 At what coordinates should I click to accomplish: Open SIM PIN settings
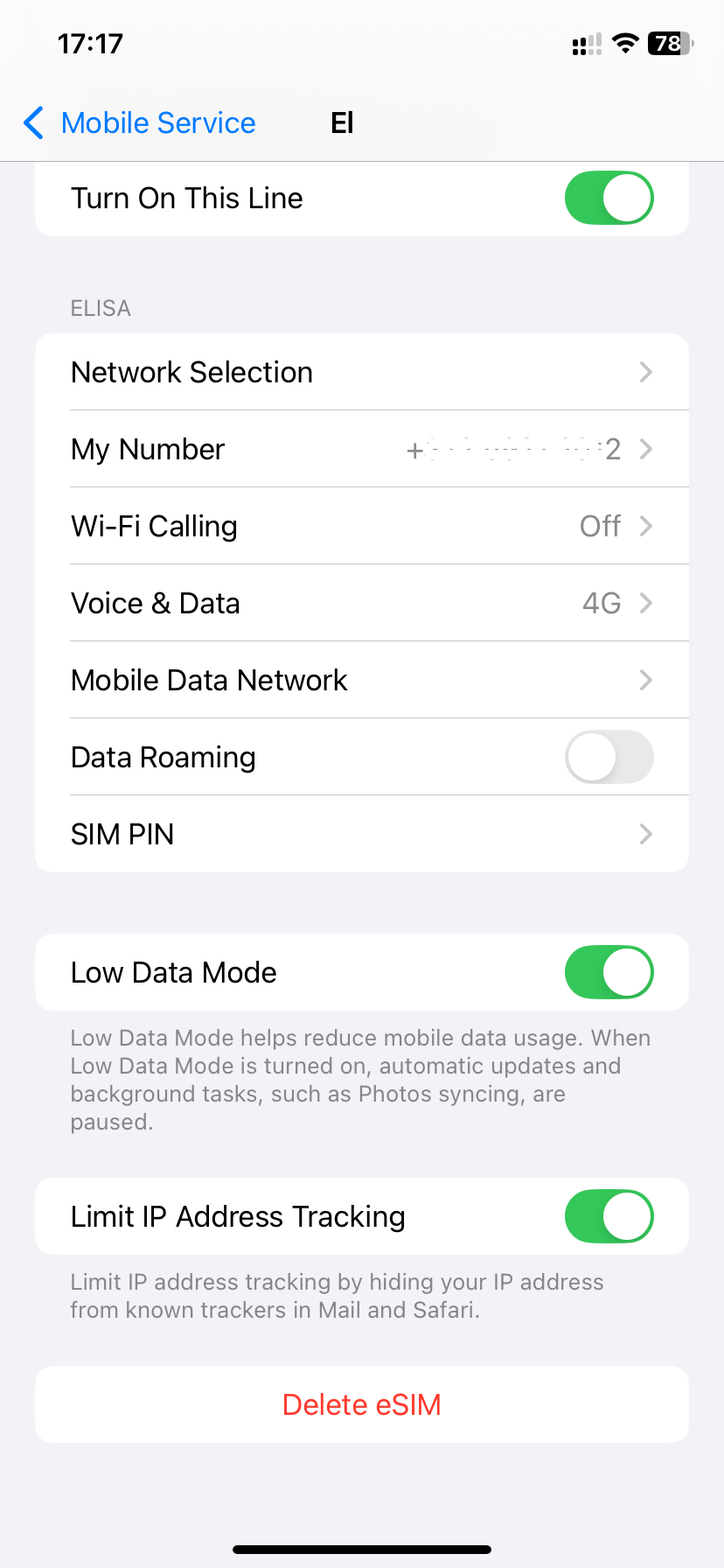coord(362,835)
